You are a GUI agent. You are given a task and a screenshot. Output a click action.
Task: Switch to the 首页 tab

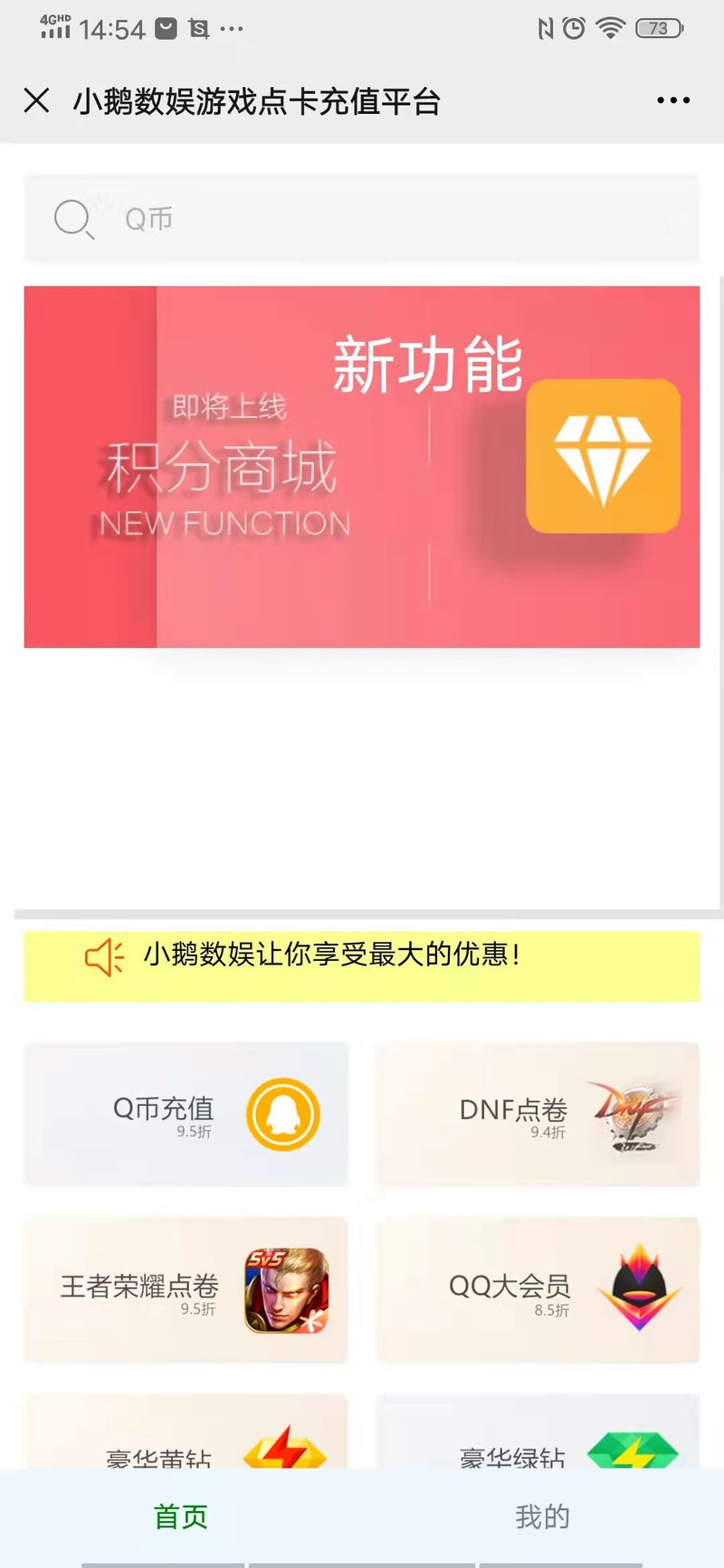click(x=181, y=1516)
